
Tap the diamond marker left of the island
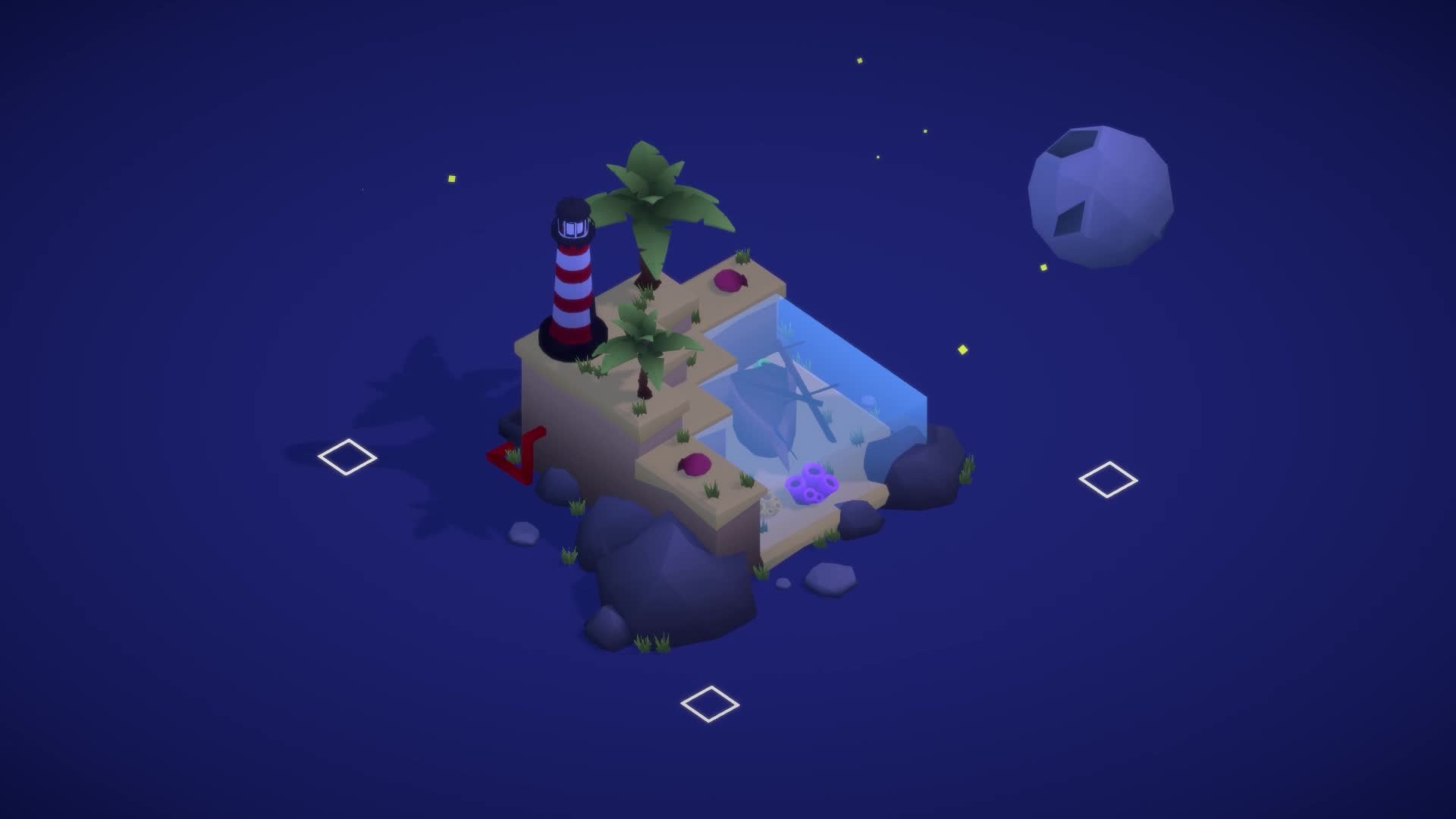[x=347, y=457]
